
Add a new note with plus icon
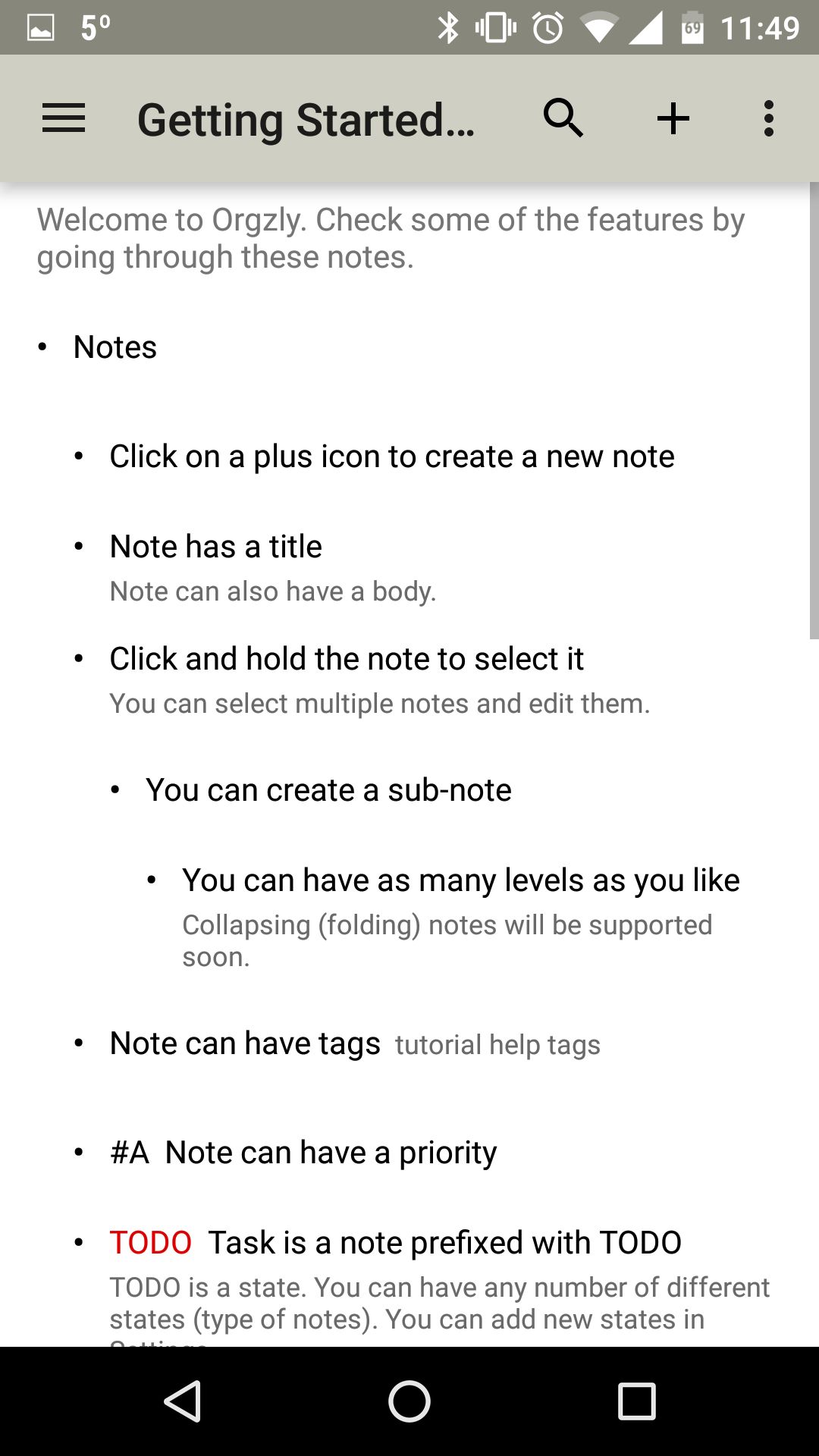click(x=673, y=118)
